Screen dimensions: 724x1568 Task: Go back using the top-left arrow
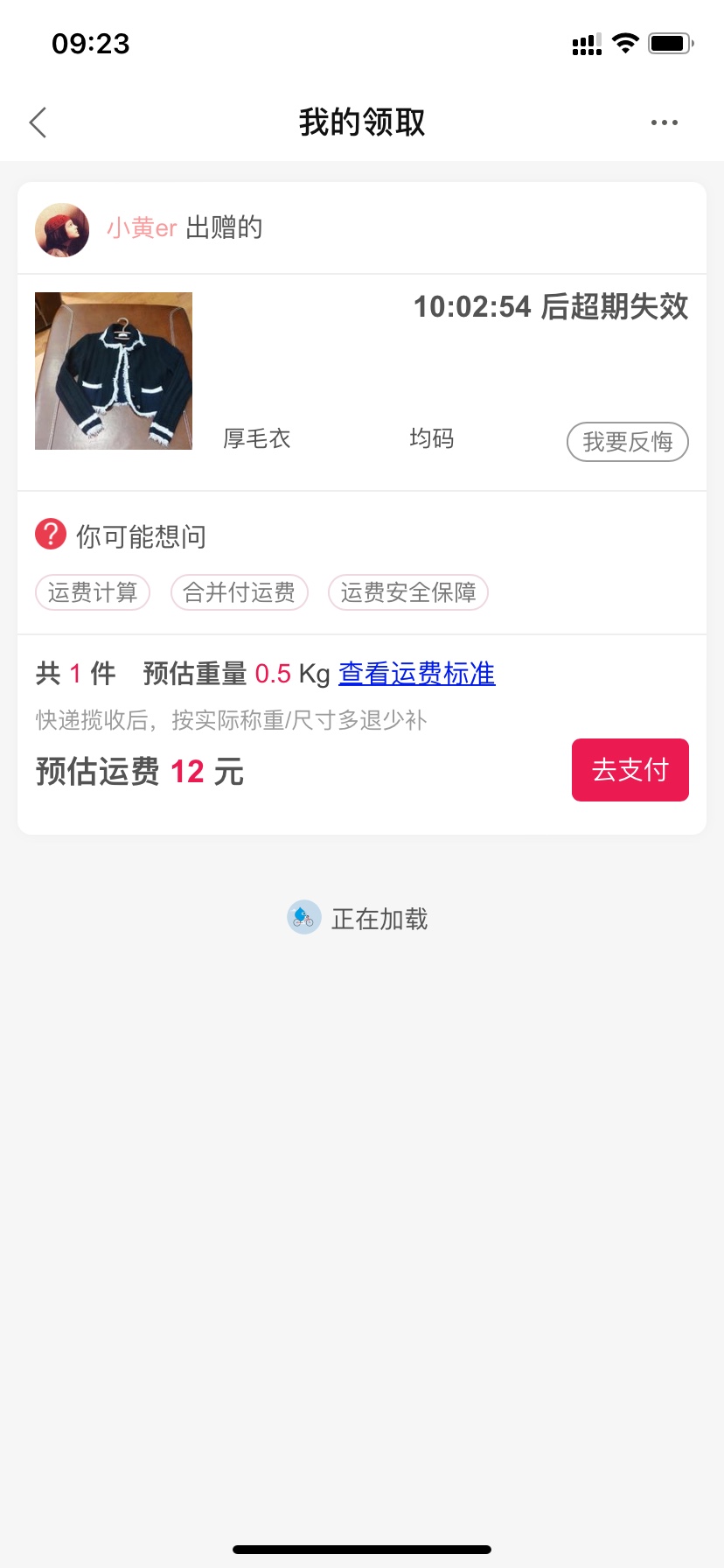(x=38, y=122)
